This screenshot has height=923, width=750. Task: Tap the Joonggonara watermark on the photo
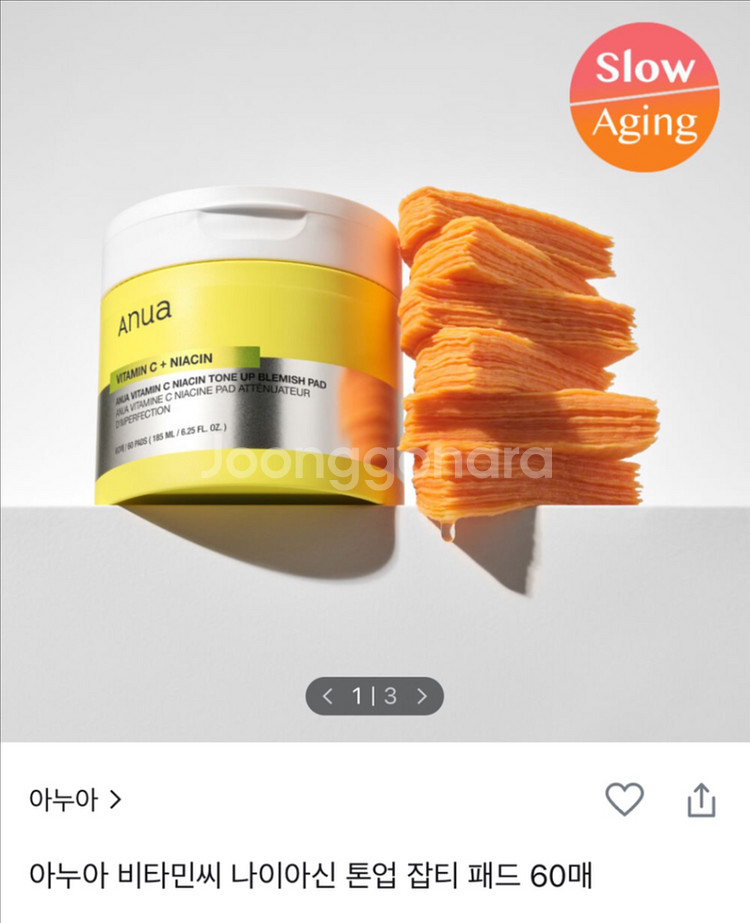(375, 462)
